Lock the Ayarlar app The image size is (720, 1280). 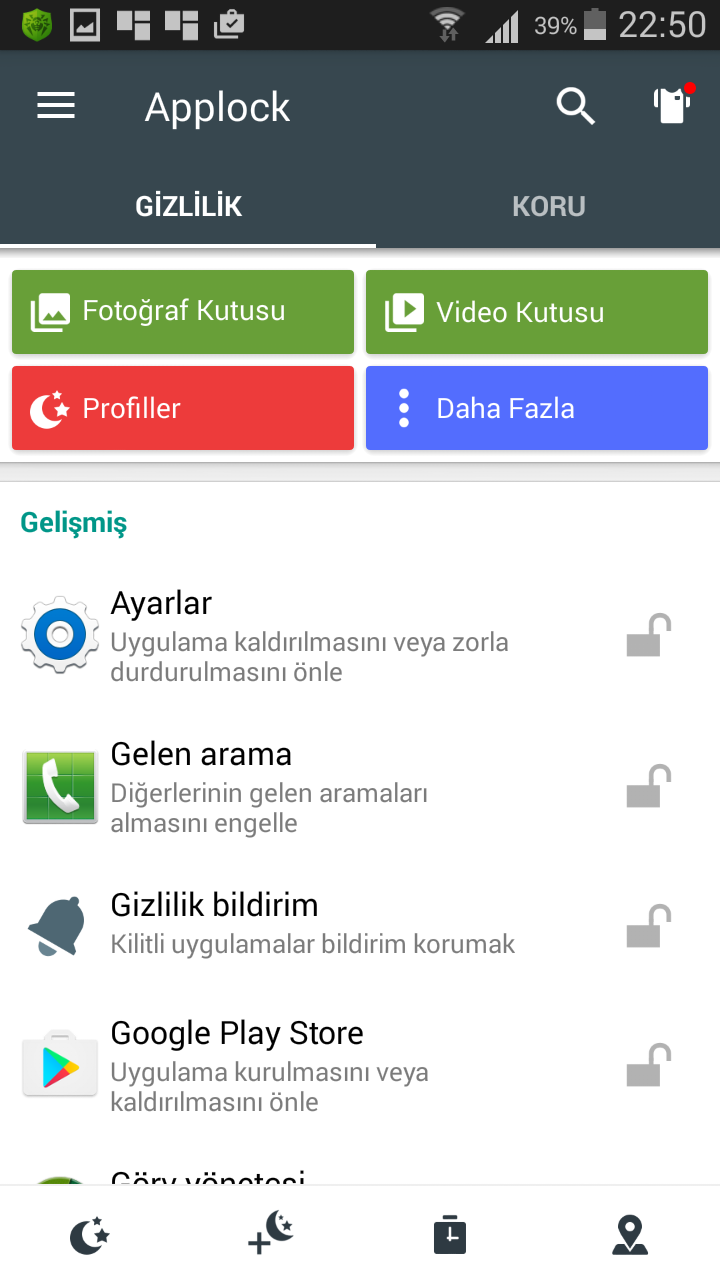(648, 636)
